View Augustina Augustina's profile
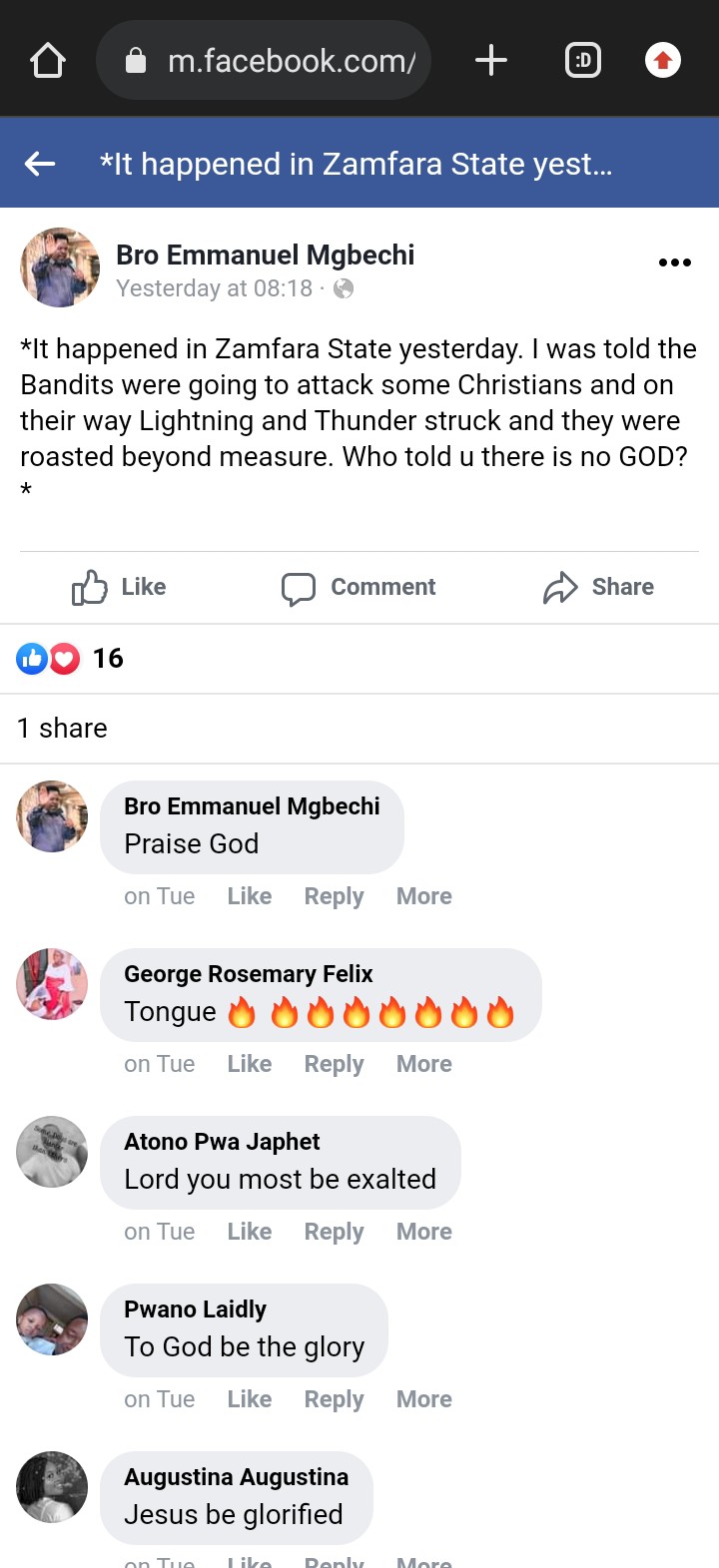Screen dimensions: 719x1568 236,1477
